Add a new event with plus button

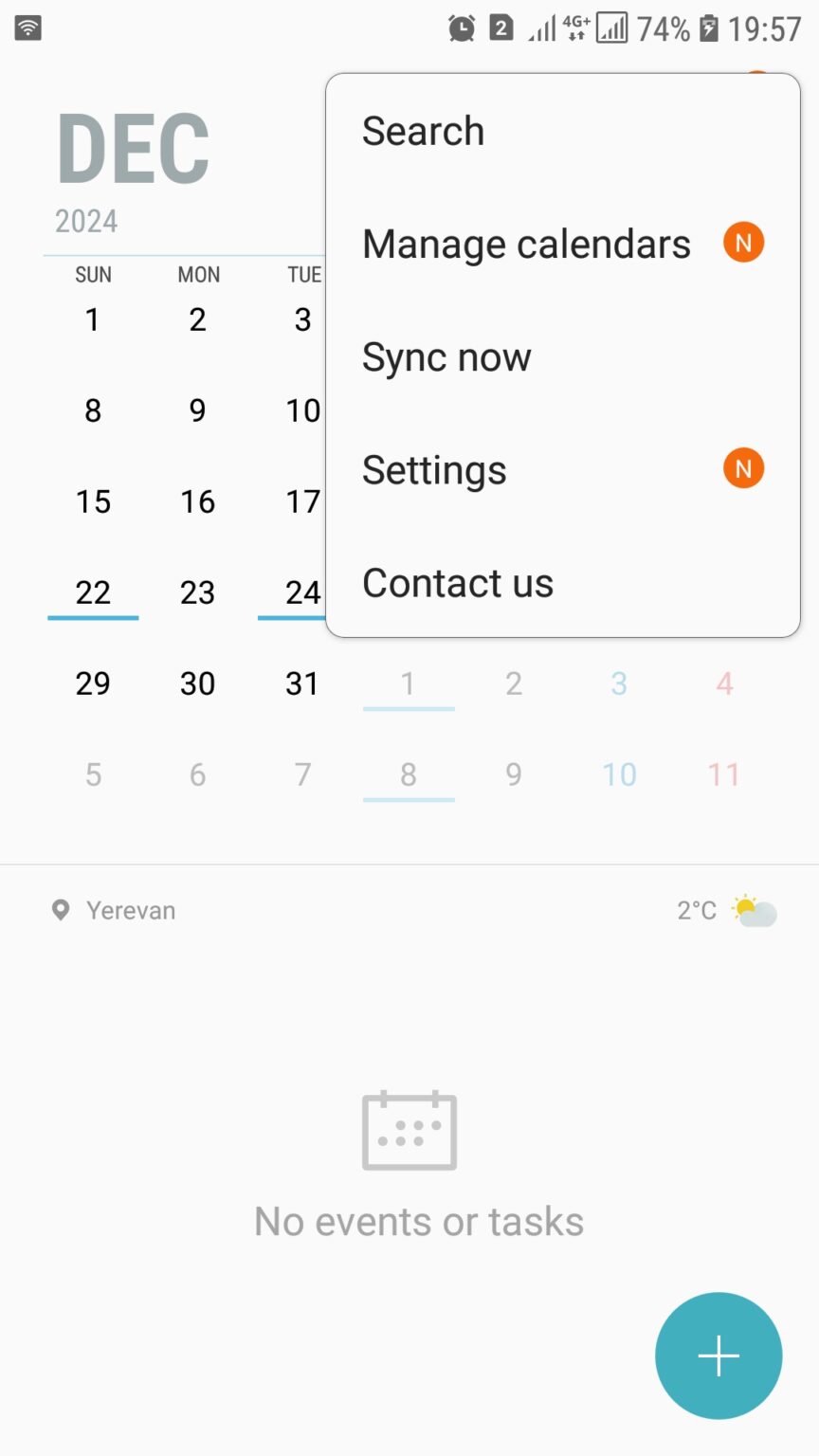[719, 1356]
